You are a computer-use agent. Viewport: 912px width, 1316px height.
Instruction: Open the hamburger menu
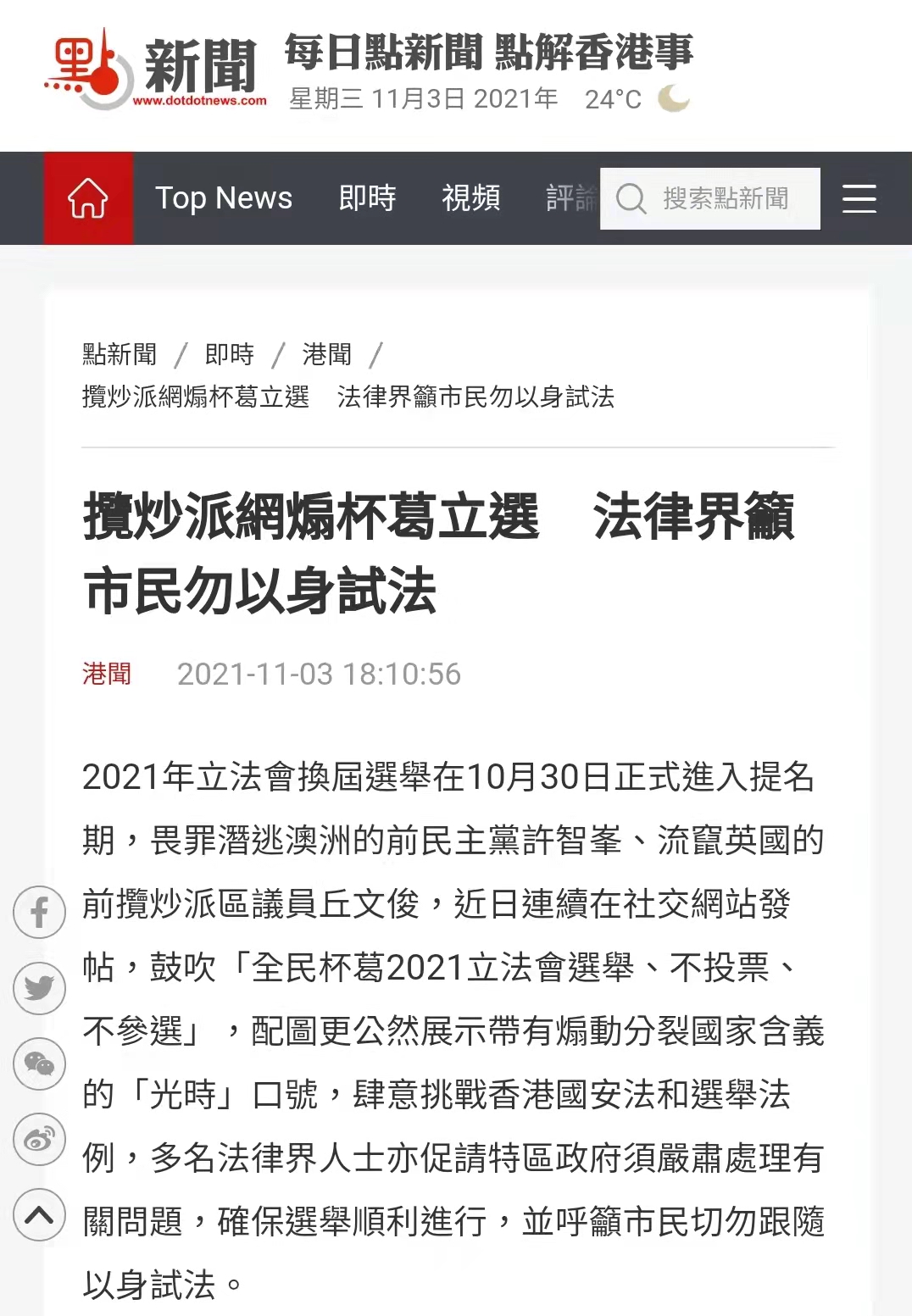click(x=859, y=198)
